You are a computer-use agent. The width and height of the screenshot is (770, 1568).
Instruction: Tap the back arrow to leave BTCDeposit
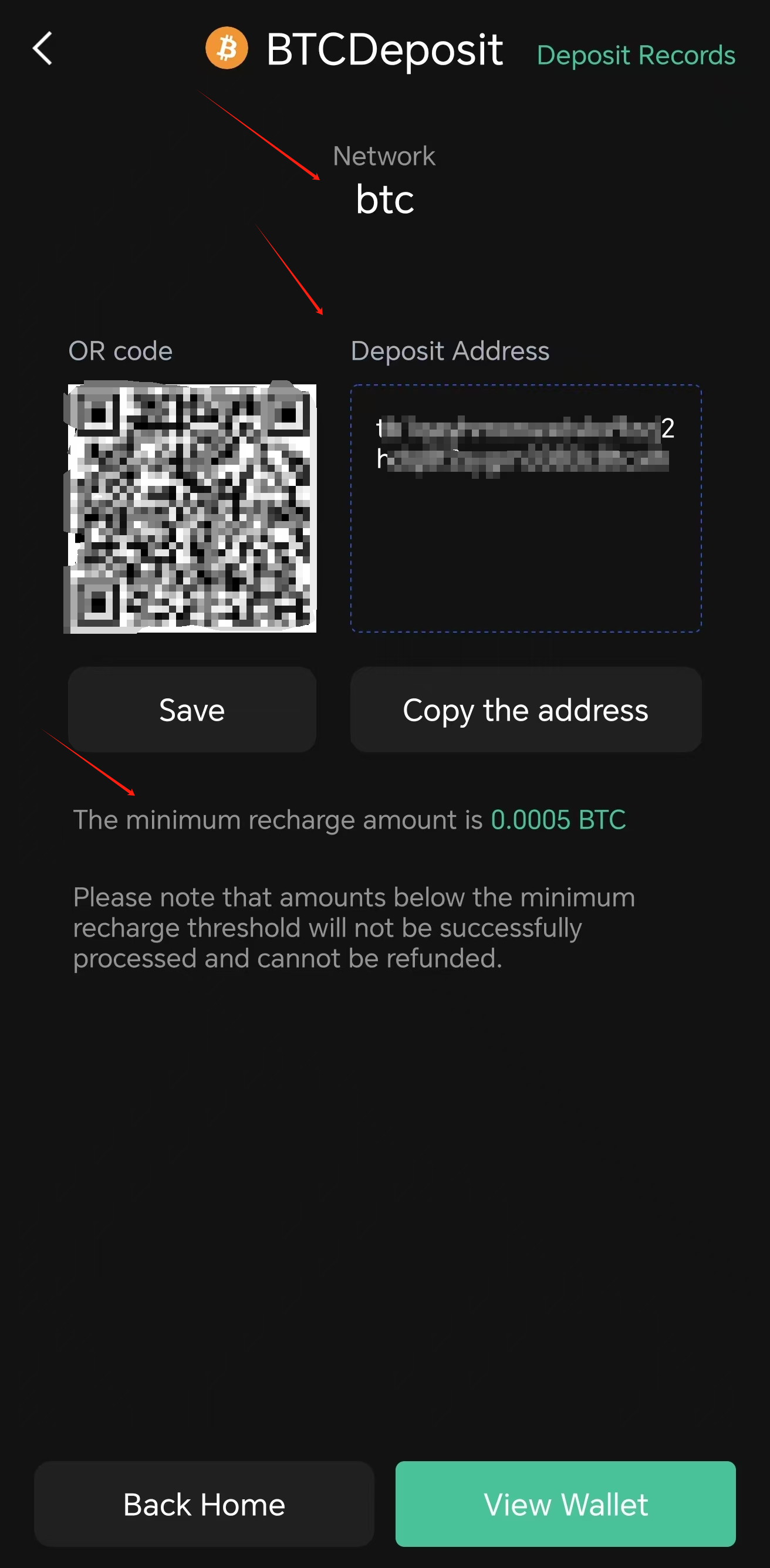pyautogui.click(x=43, y=49)
